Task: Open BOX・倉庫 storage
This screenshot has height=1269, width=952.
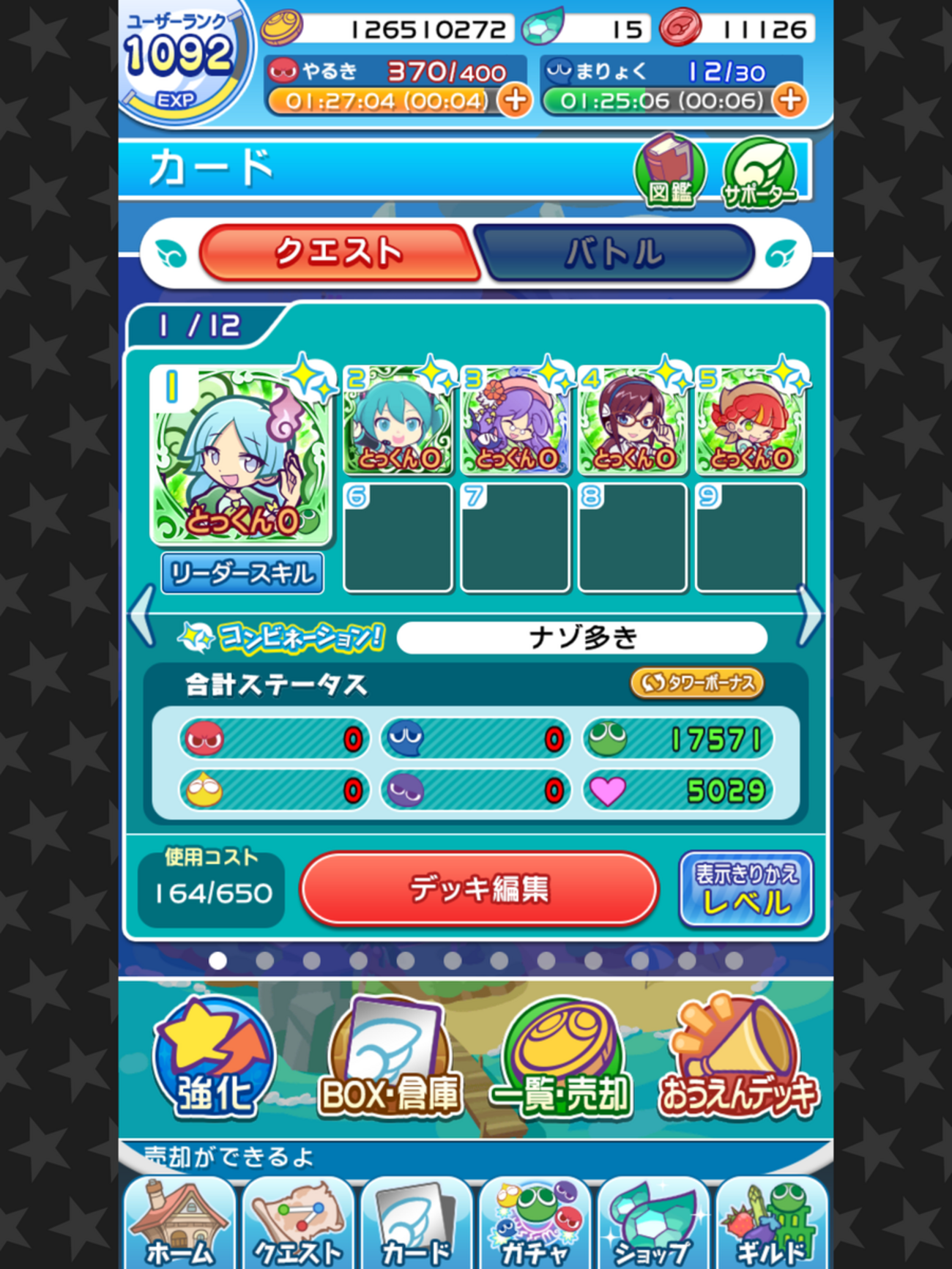Action: tap(390, 1058)
